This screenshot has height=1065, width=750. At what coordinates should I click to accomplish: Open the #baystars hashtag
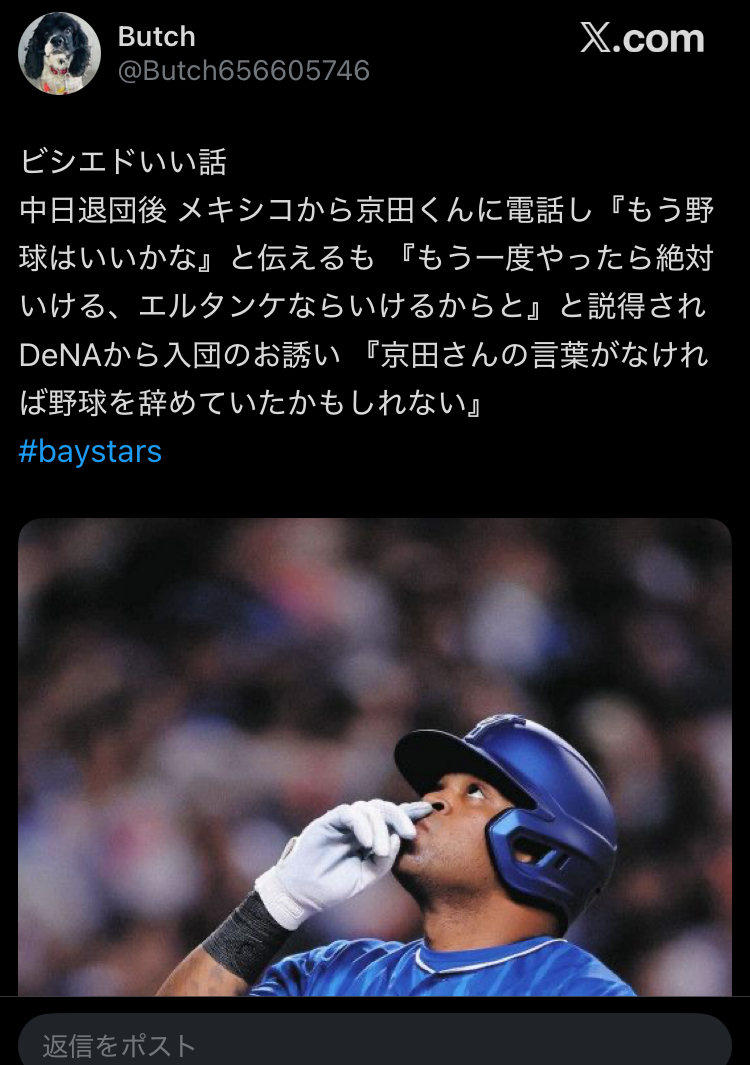click(90, 452)
